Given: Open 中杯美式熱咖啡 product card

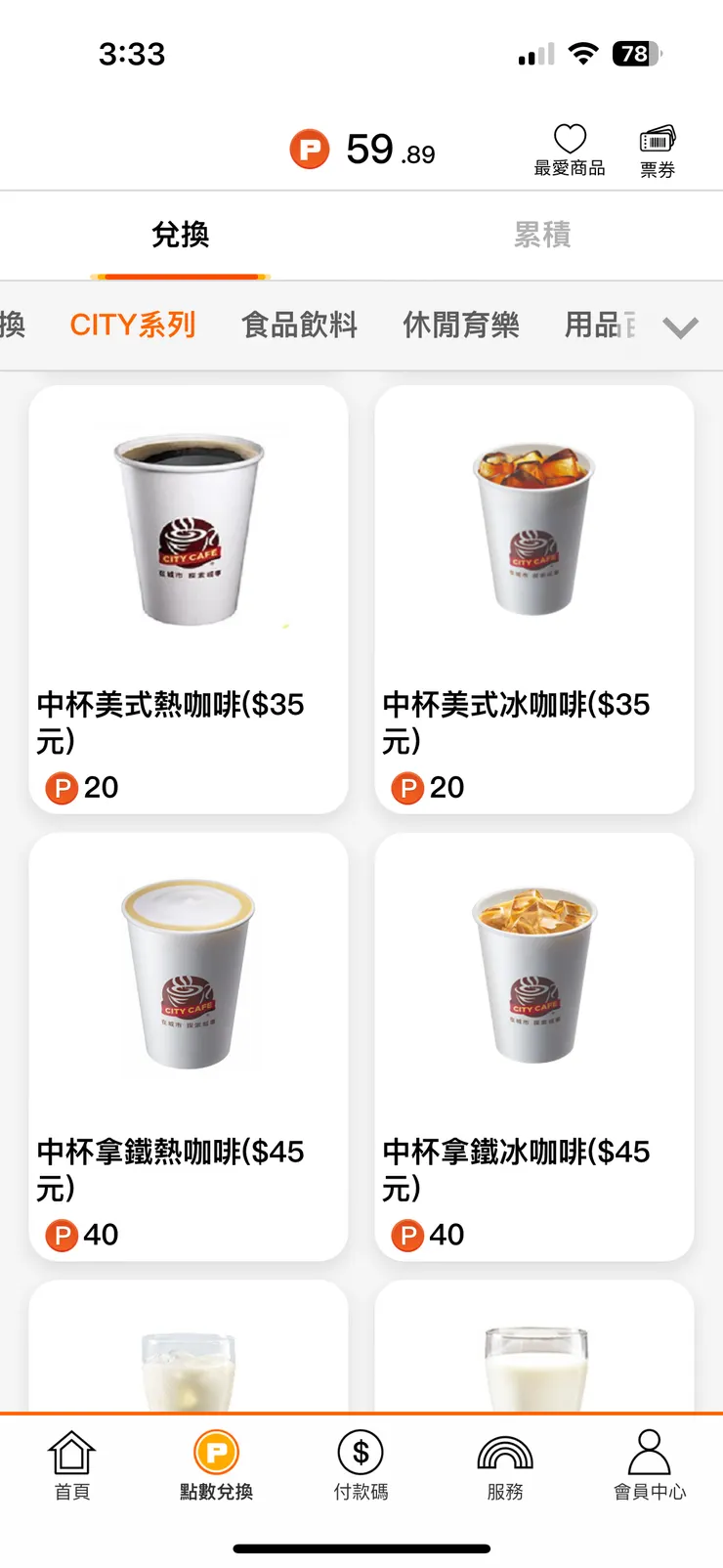Looking at the screenshot, I should 189,598.
